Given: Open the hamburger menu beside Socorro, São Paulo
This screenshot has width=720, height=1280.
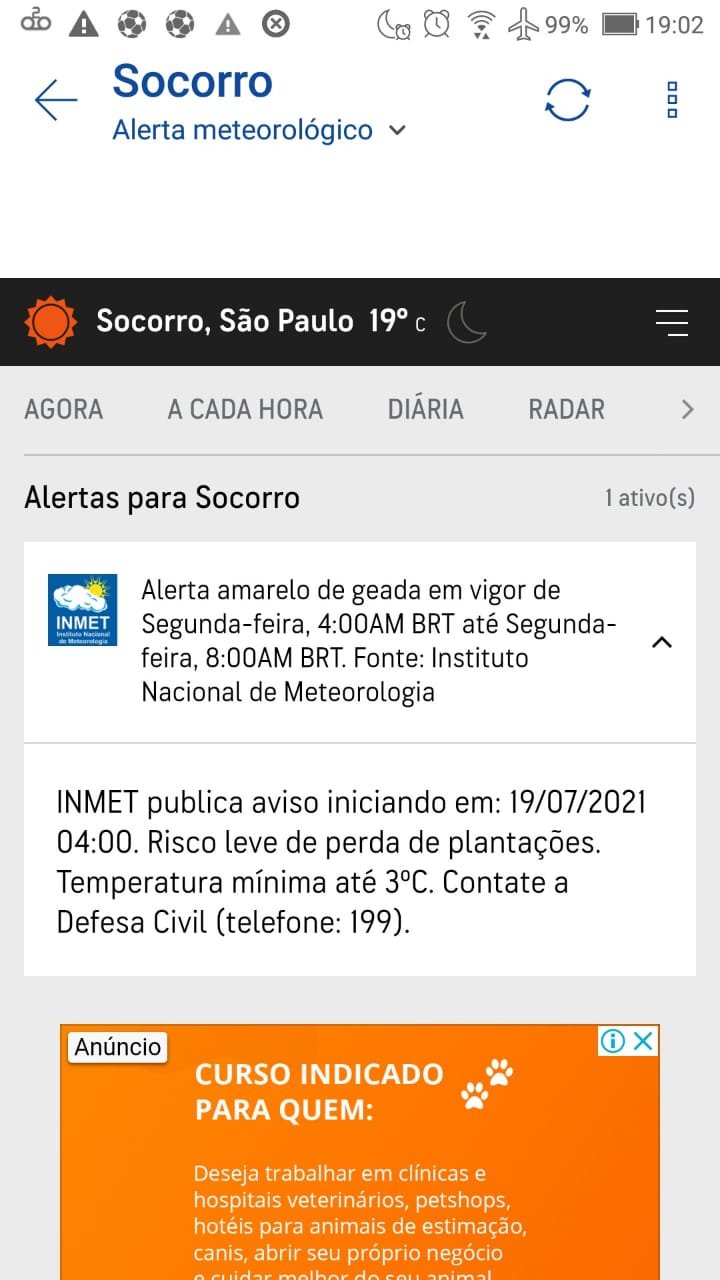Looking at the screenshot, I should [671, 322].
